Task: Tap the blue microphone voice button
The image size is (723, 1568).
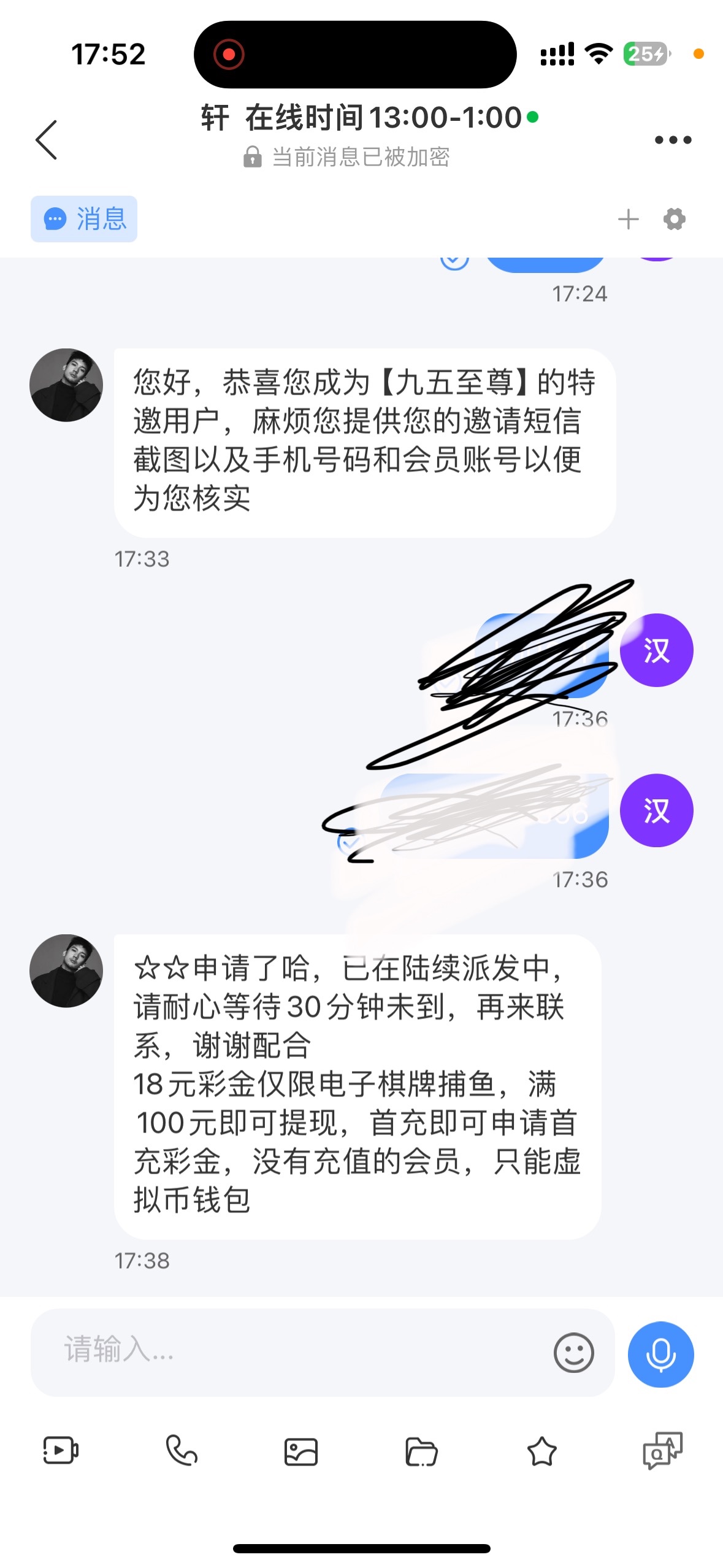Action: (660, 1354)
